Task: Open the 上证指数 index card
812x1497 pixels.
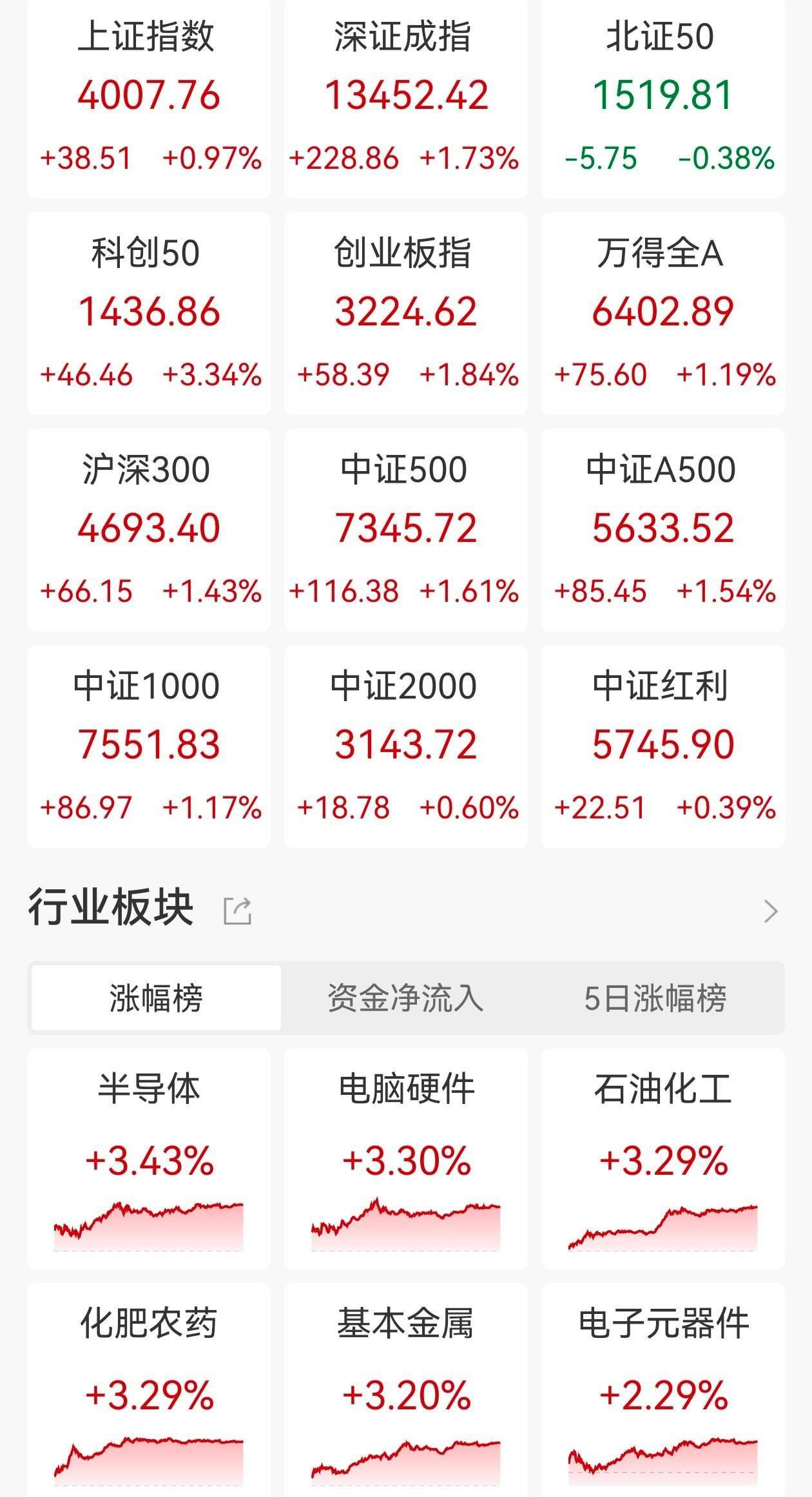Action: [x=149, y=97]
